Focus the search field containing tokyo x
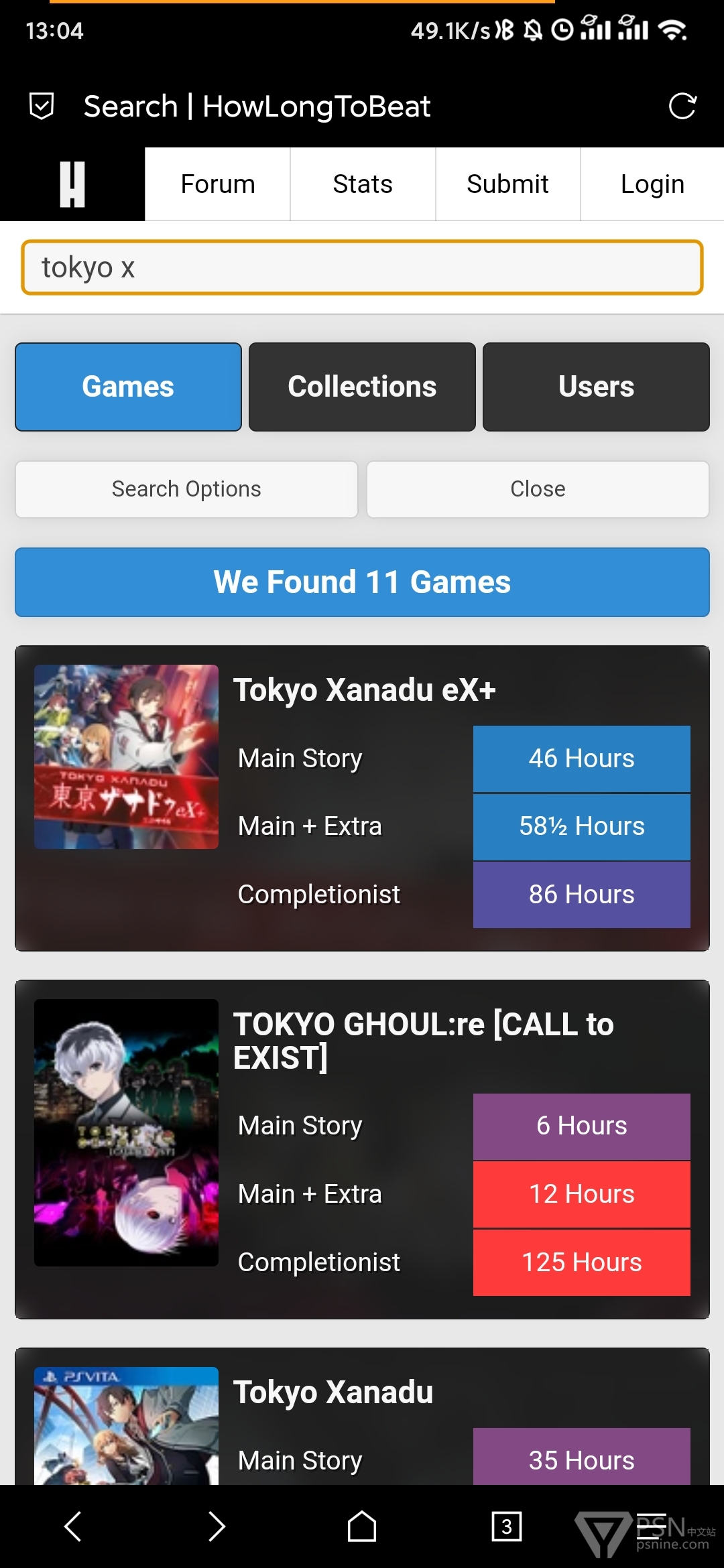The image size is (724, 1568). pyautogui.click(x=362, y=267)
